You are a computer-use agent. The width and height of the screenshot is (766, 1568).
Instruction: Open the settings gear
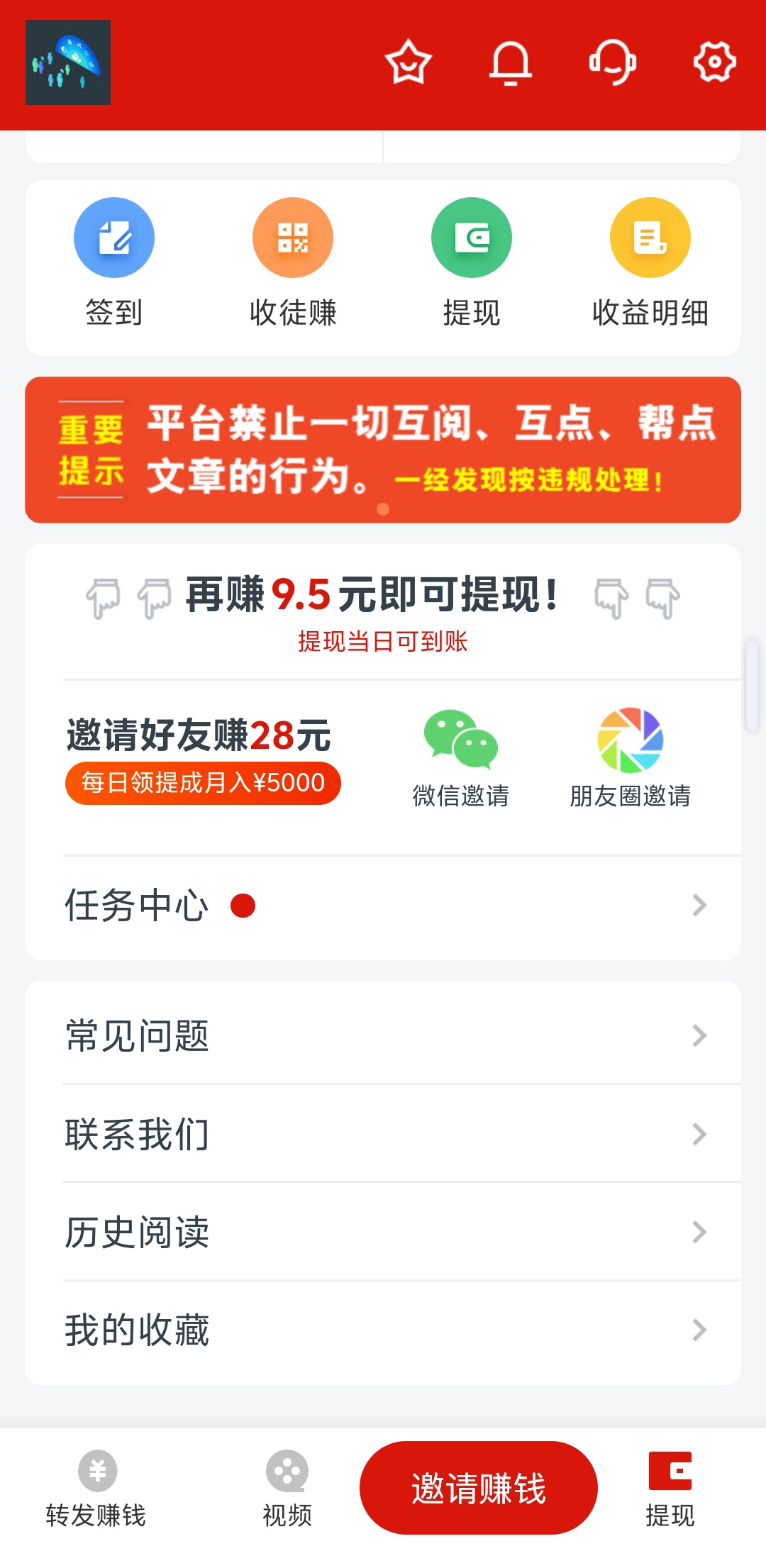coord(714,62)
